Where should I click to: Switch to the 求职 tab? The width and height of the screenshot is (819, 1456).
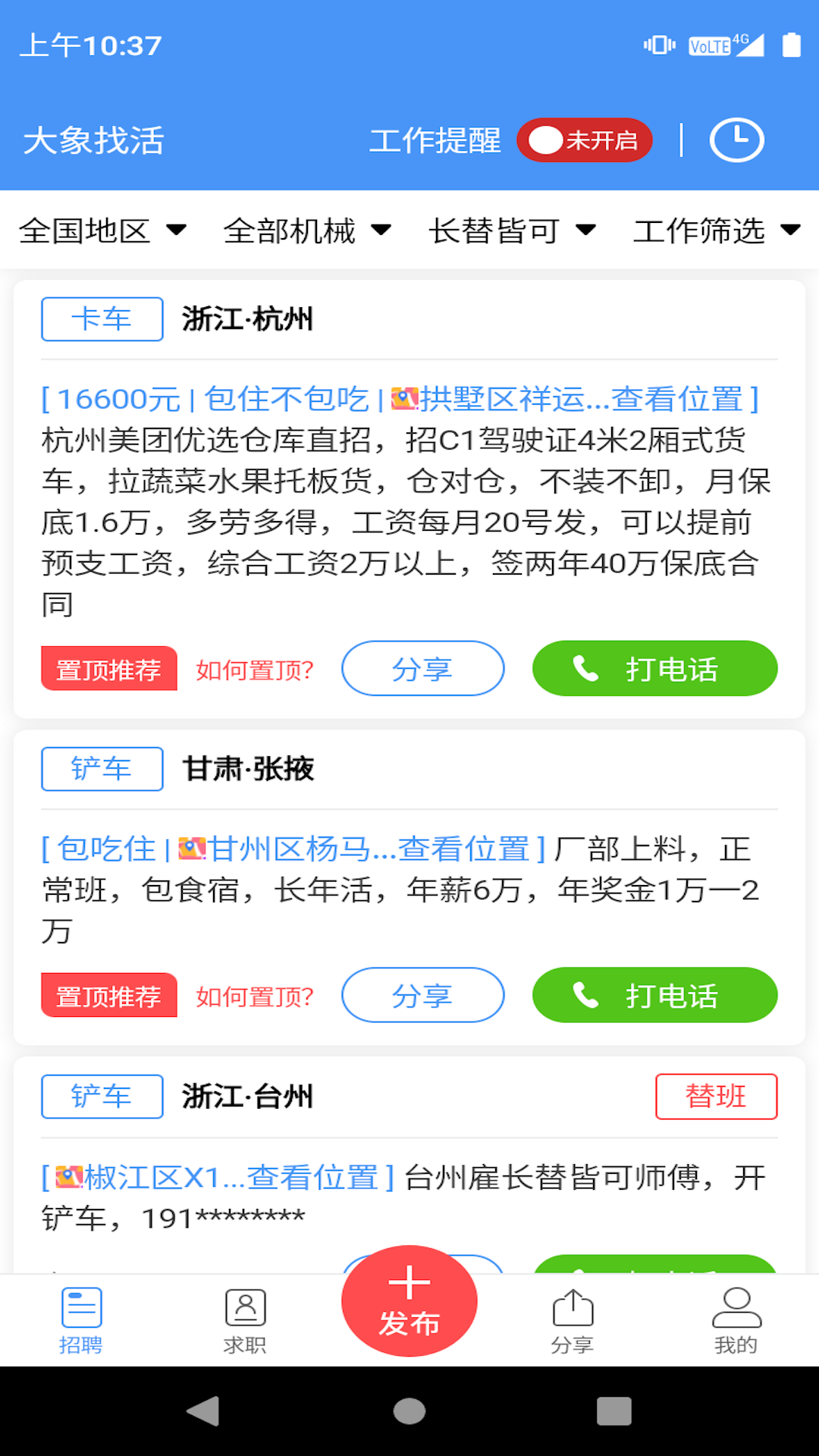click(245, 1319)
